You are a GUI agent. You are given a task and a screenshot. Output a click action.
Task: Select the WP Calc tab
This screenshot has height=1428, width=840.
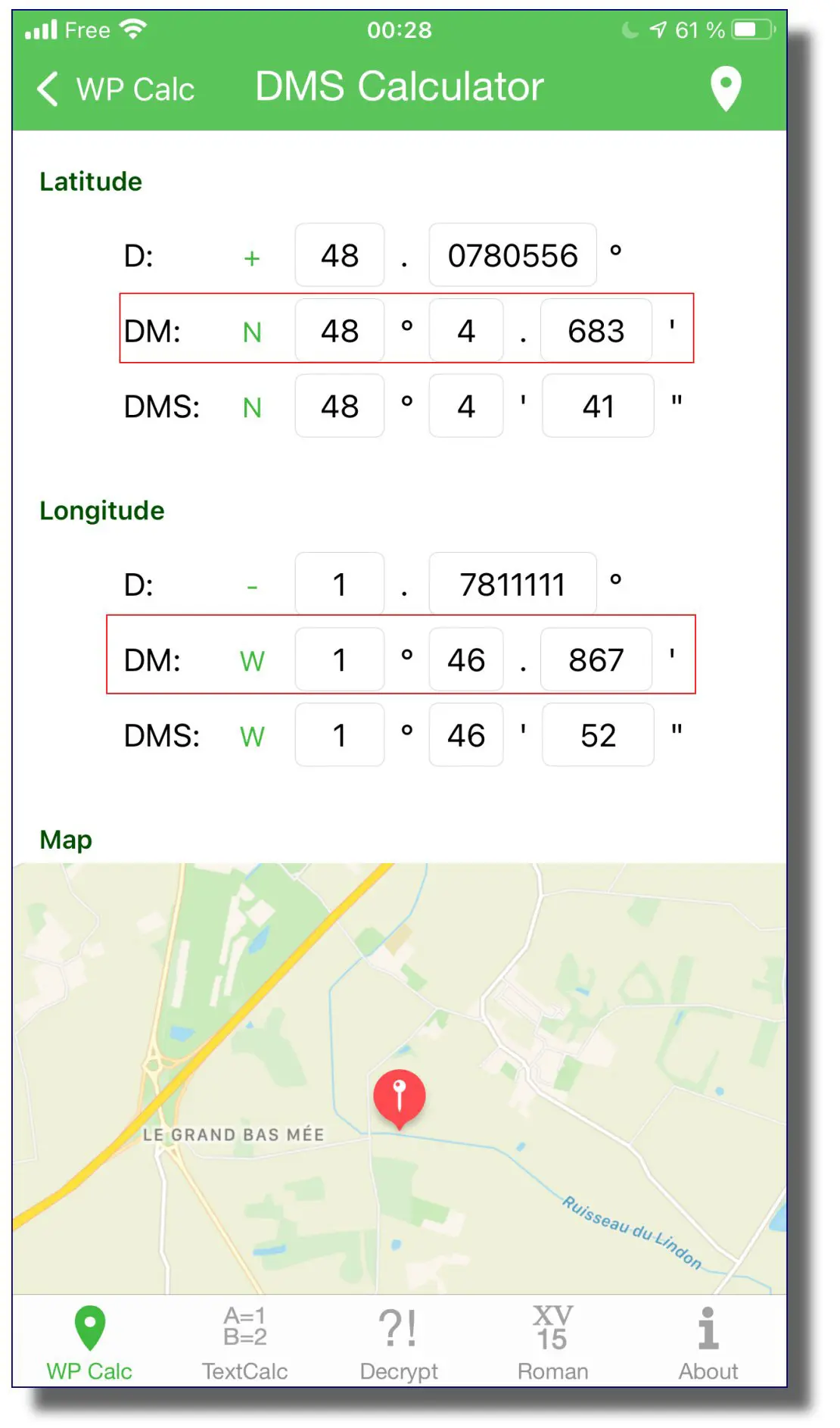click(89, 1343)
